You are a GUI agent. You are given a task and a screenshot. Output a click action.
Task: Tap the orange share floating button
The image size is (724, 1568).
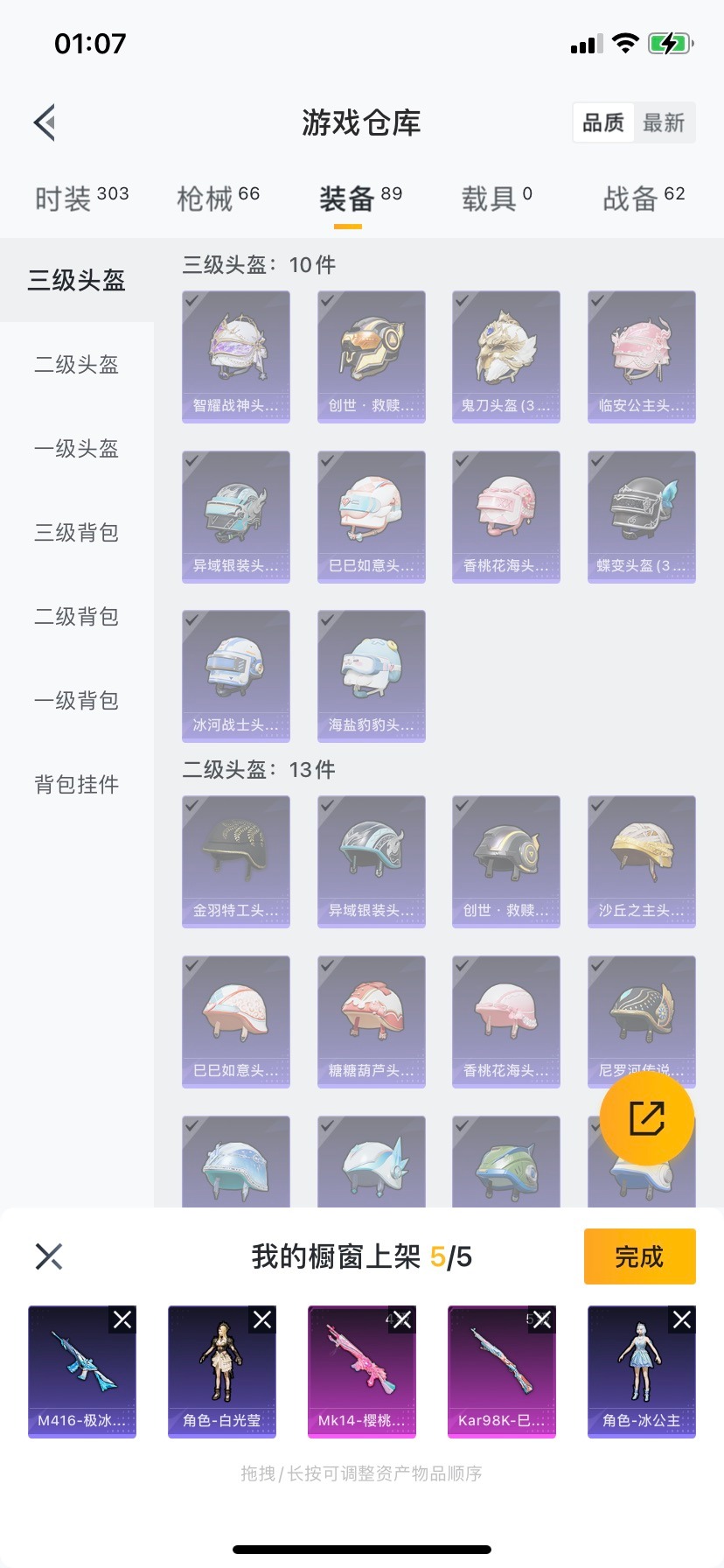pyautogui.click(x=647, y=1118)
